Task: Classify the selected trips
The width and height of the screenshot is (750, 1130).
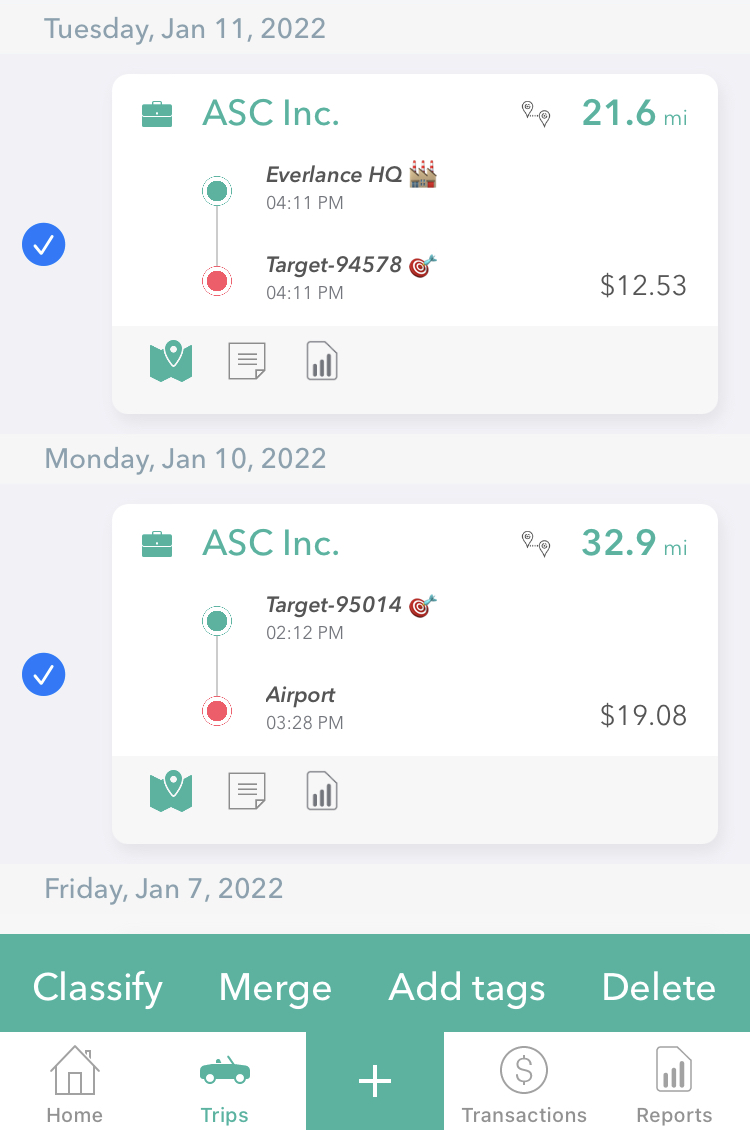Action: [x=97, y=987]
